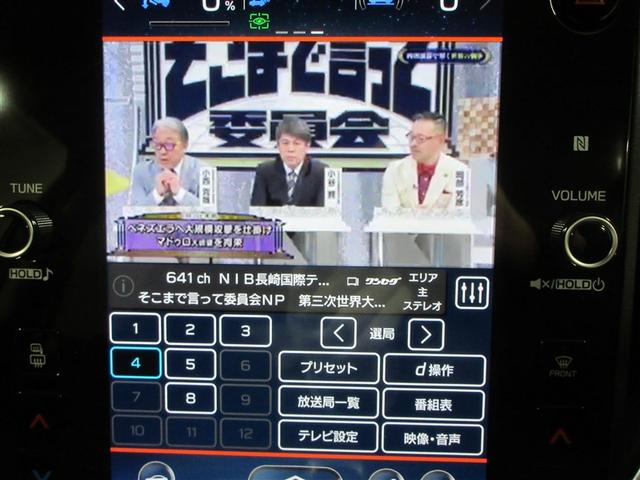Open 映像・音声 picture and sound settings
The height and width of the screenshot is (480, 640).
[434, 438]
